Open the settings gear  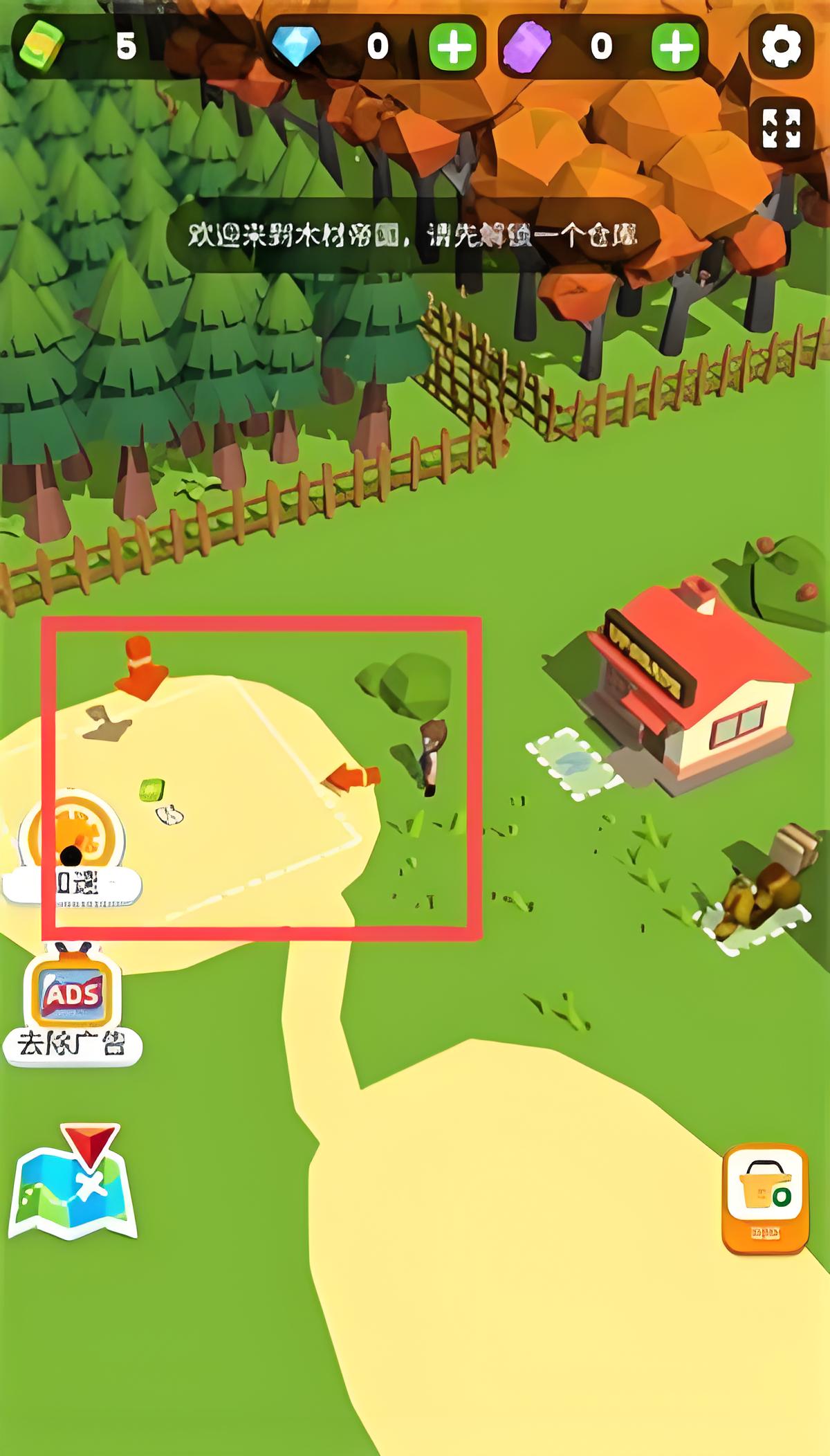pos(781,46)
